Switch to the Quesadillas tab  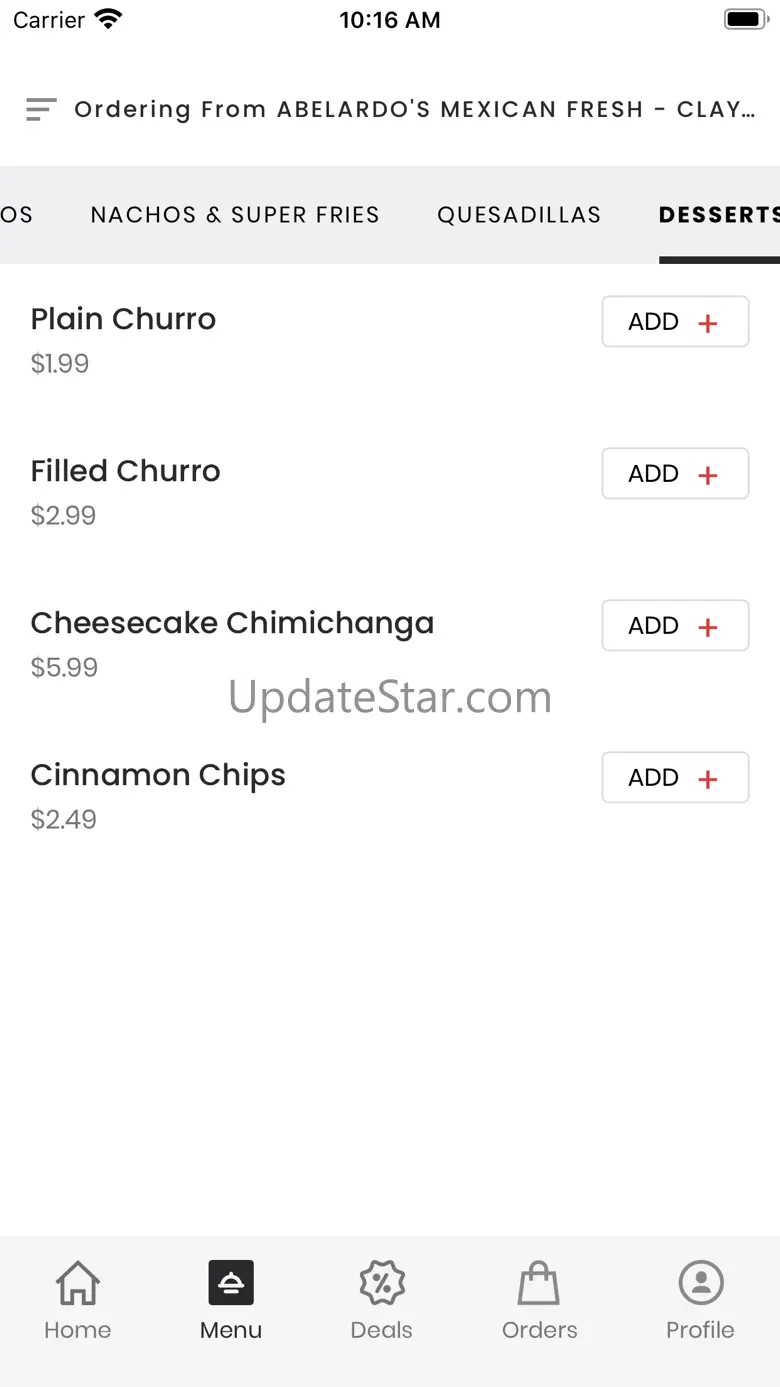pyautogui.click(x=519, y=215)
